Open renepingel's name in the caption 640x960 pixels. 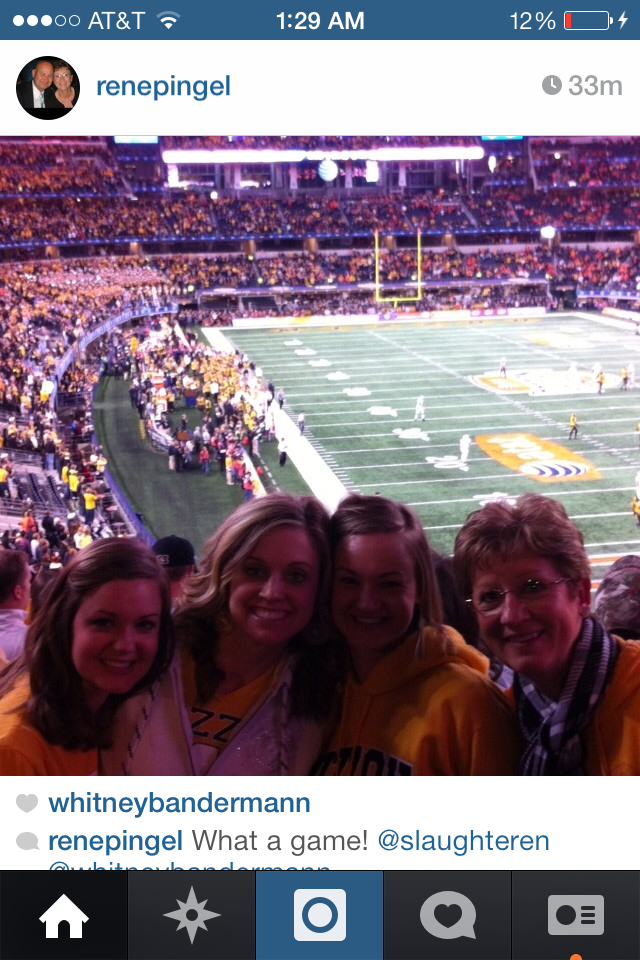point(115,841)
